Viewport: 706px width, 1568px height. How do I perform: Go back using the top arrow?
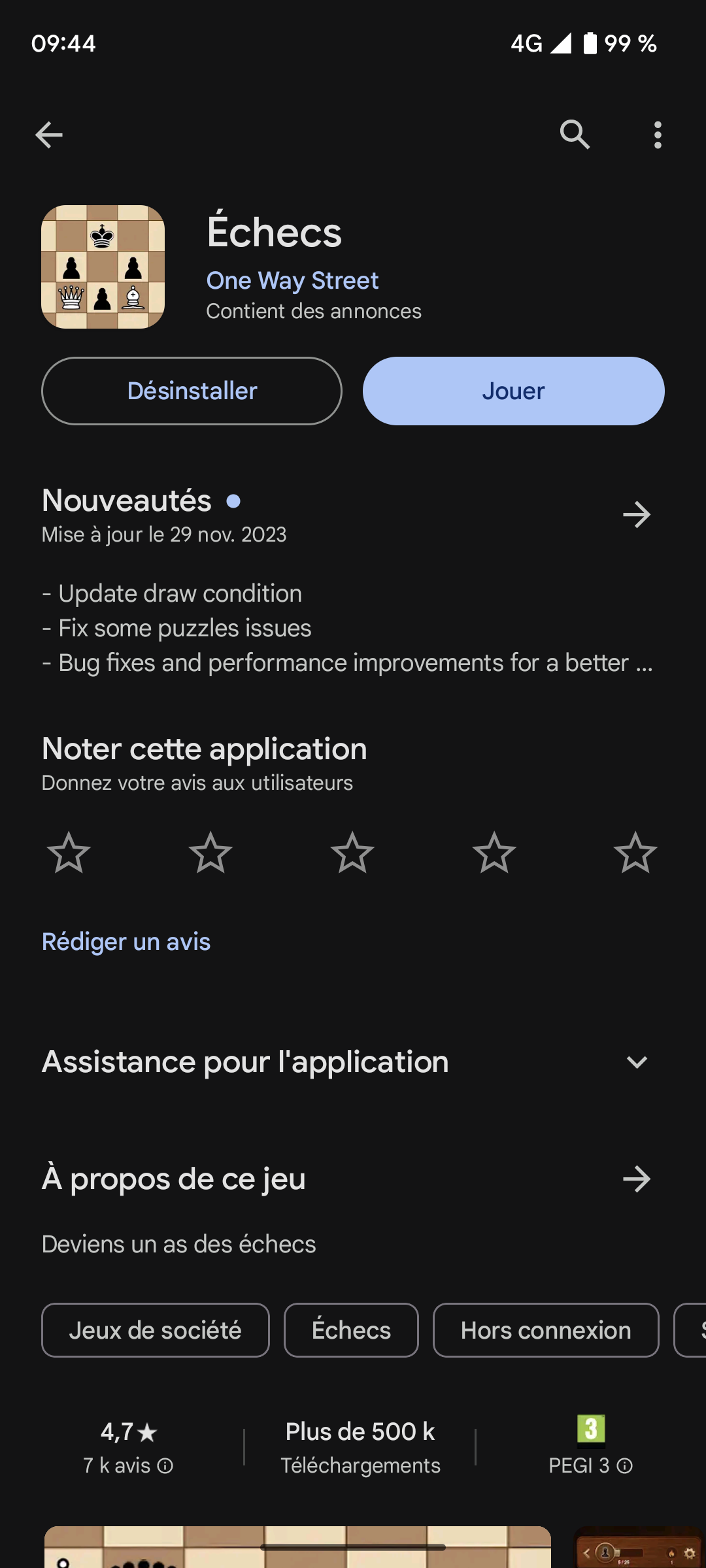(x=49, y=135)
